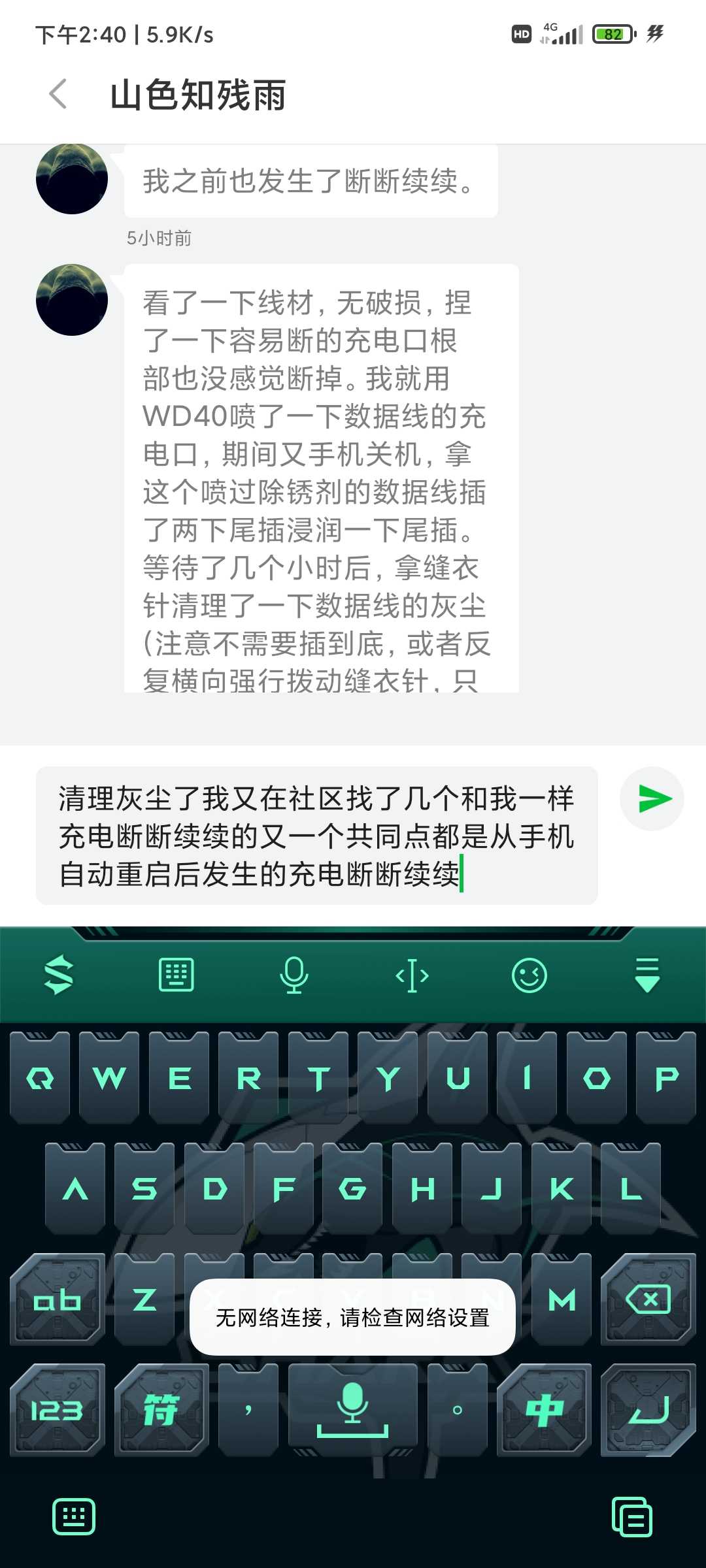
Task: Open the cursor movement tool
Action: pos(412,975)
